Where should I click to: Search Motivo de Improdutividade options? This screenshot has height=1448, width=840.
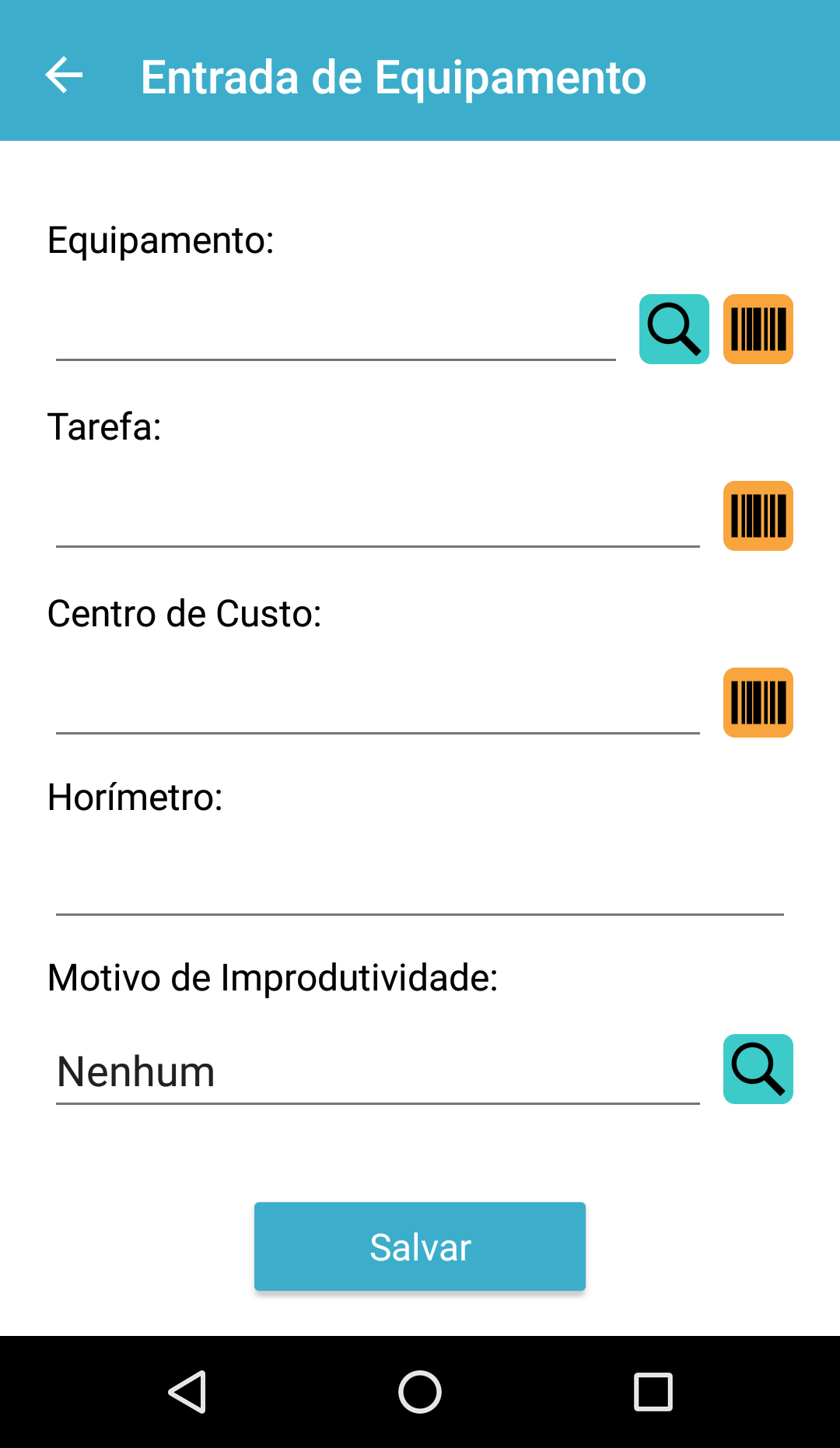click(758, 1069)
